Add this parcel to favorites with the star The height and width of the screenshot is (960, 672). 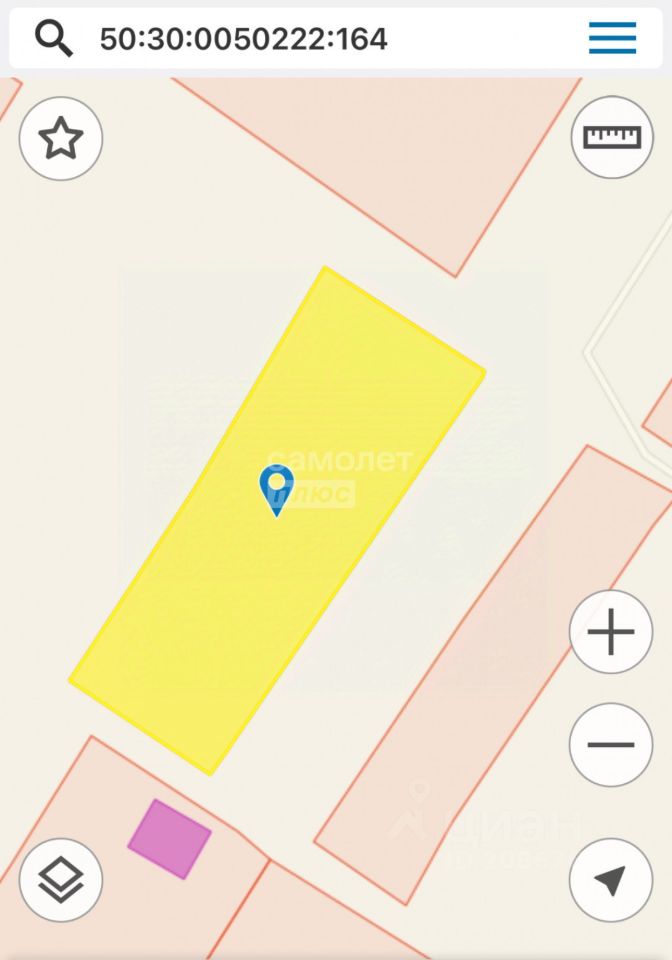61,139
